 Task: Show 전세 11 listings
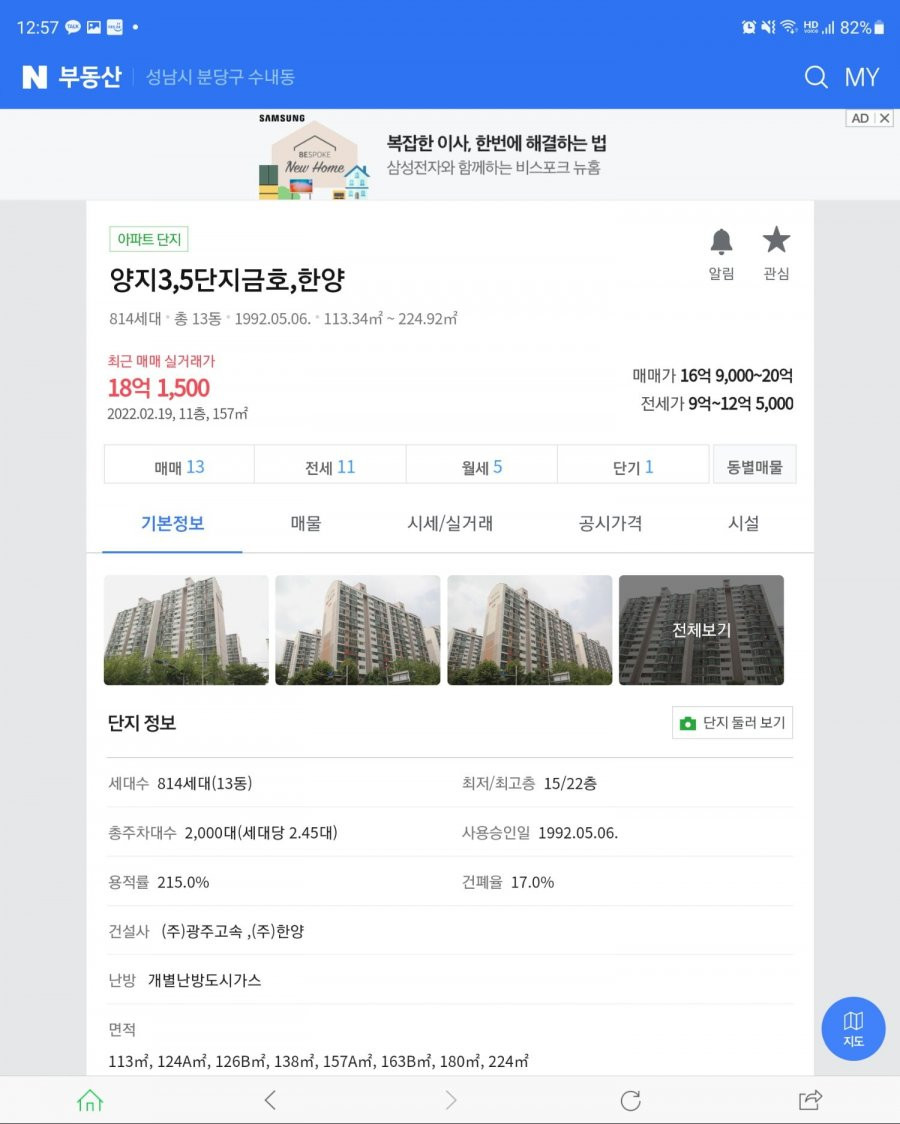pos(330,467)
